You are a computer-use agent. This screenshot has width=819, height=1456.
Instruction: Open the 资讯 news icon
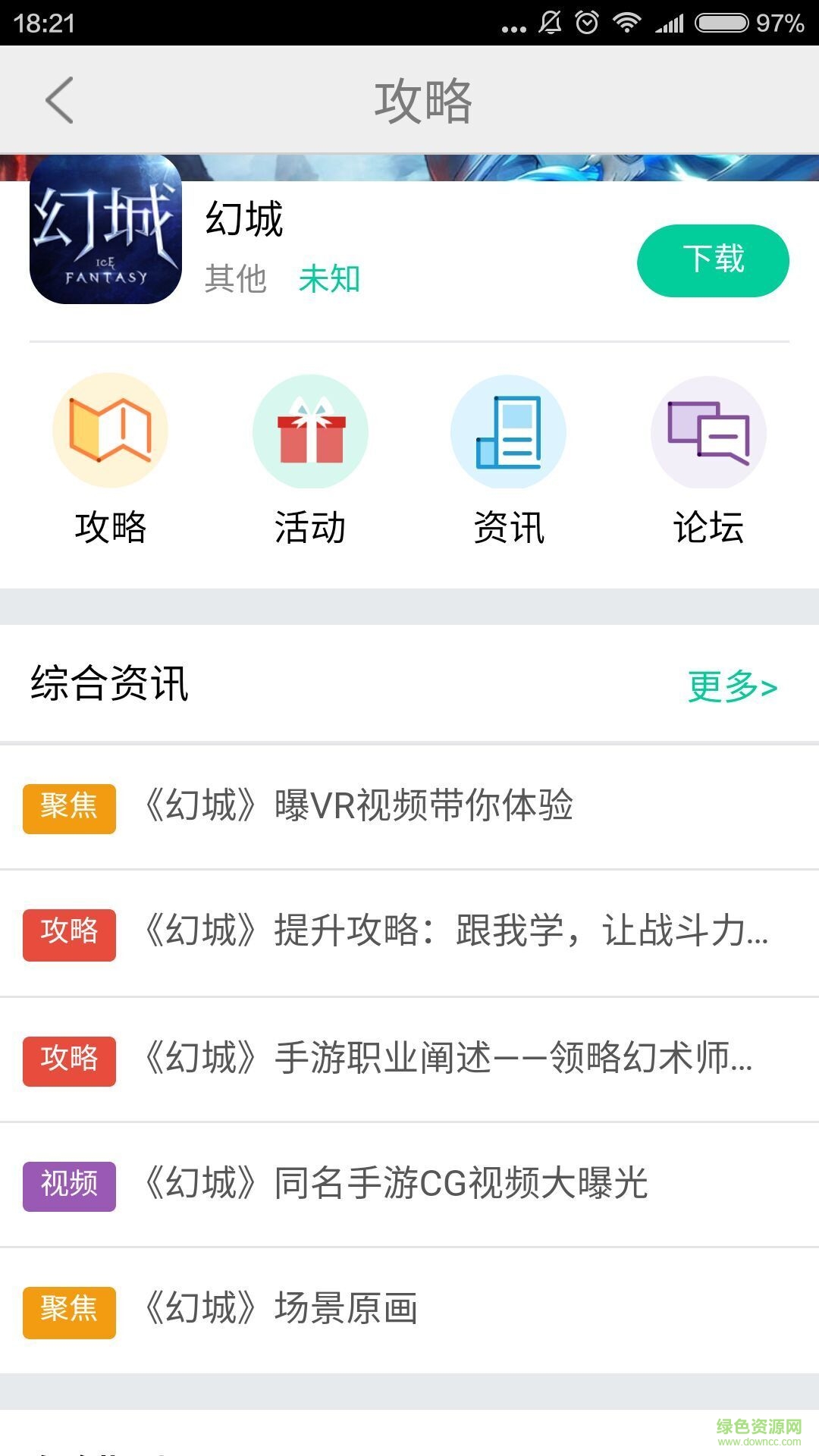tap(509, 431)
